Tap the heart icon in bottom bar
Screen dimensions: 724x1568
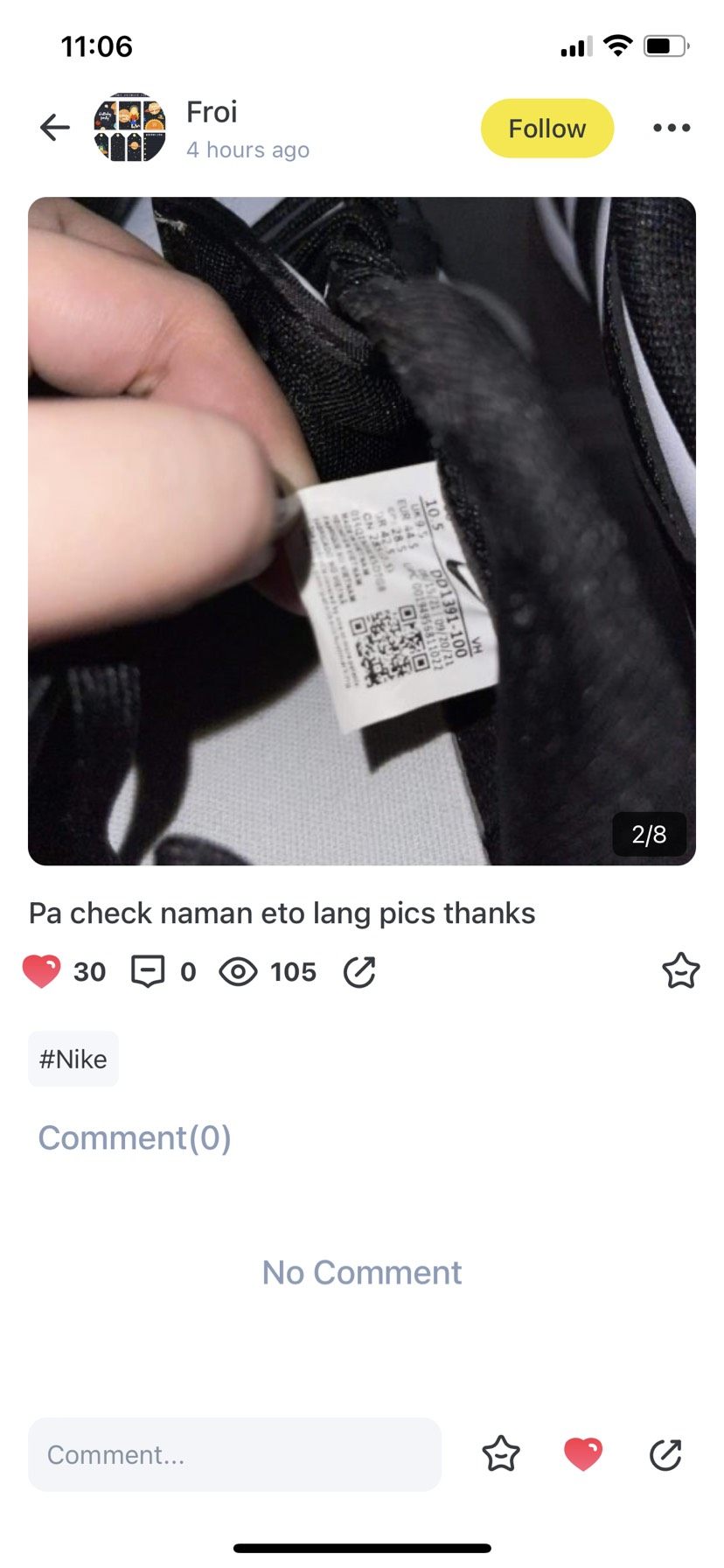(583, 1454)
